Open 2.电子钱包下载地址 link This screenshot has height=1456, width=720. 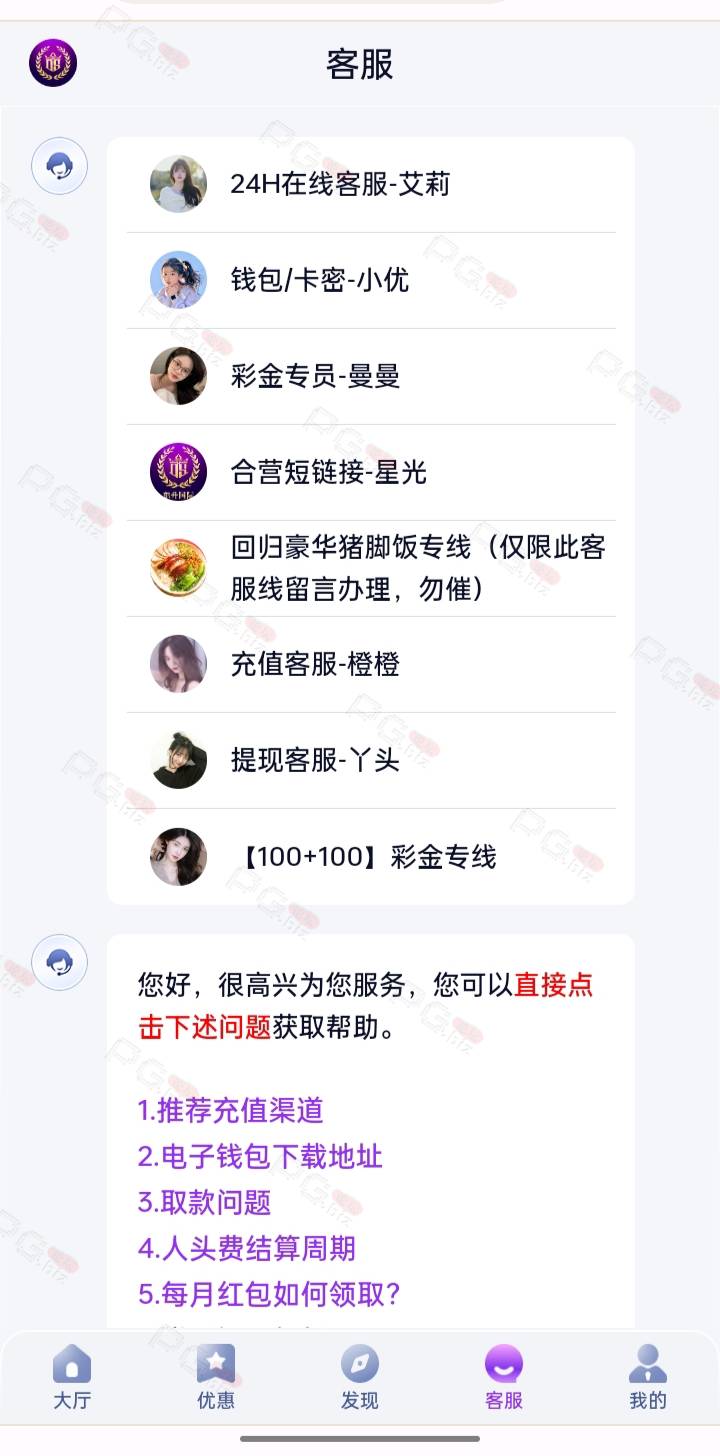click(260, 1157)
